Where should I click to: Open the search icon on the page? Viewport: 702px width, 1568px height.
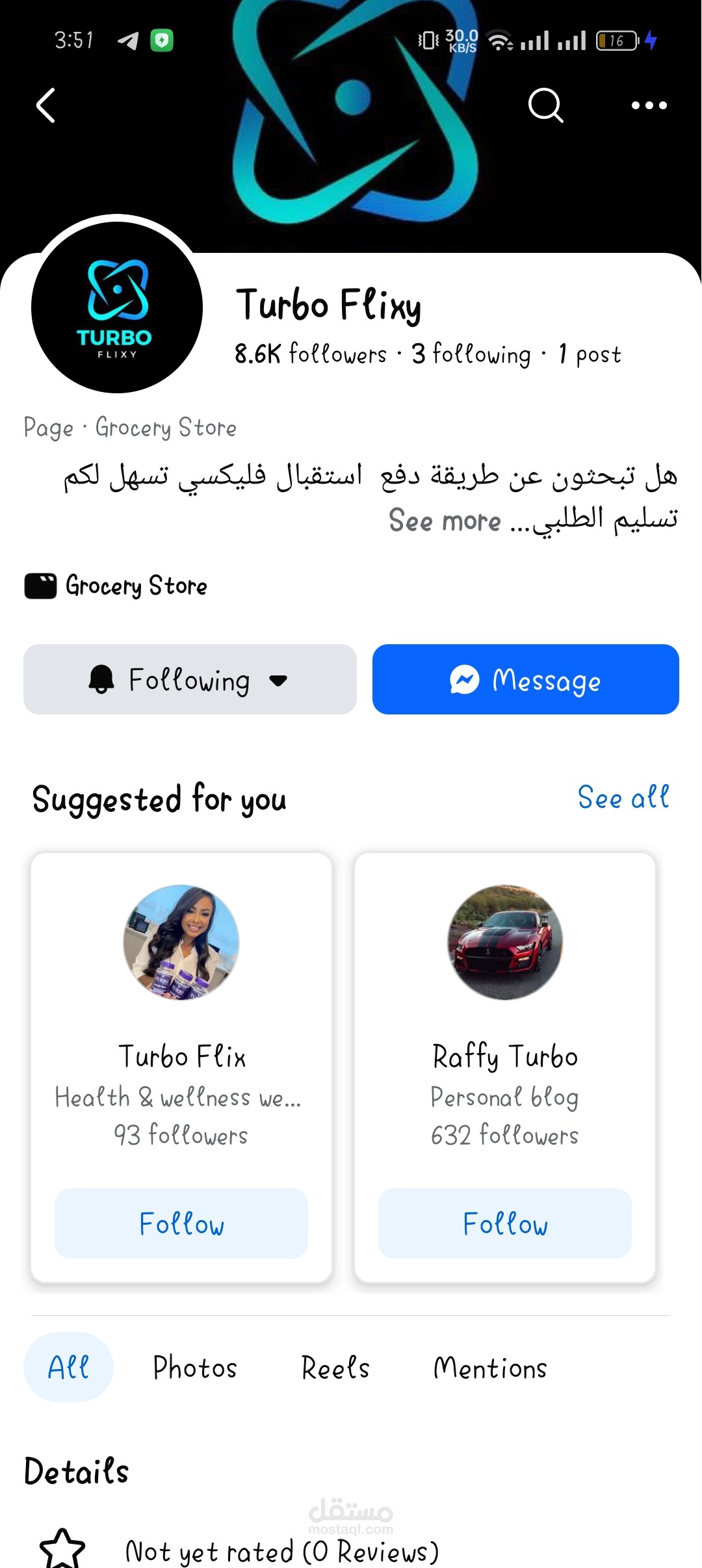(x=545, y=105)
